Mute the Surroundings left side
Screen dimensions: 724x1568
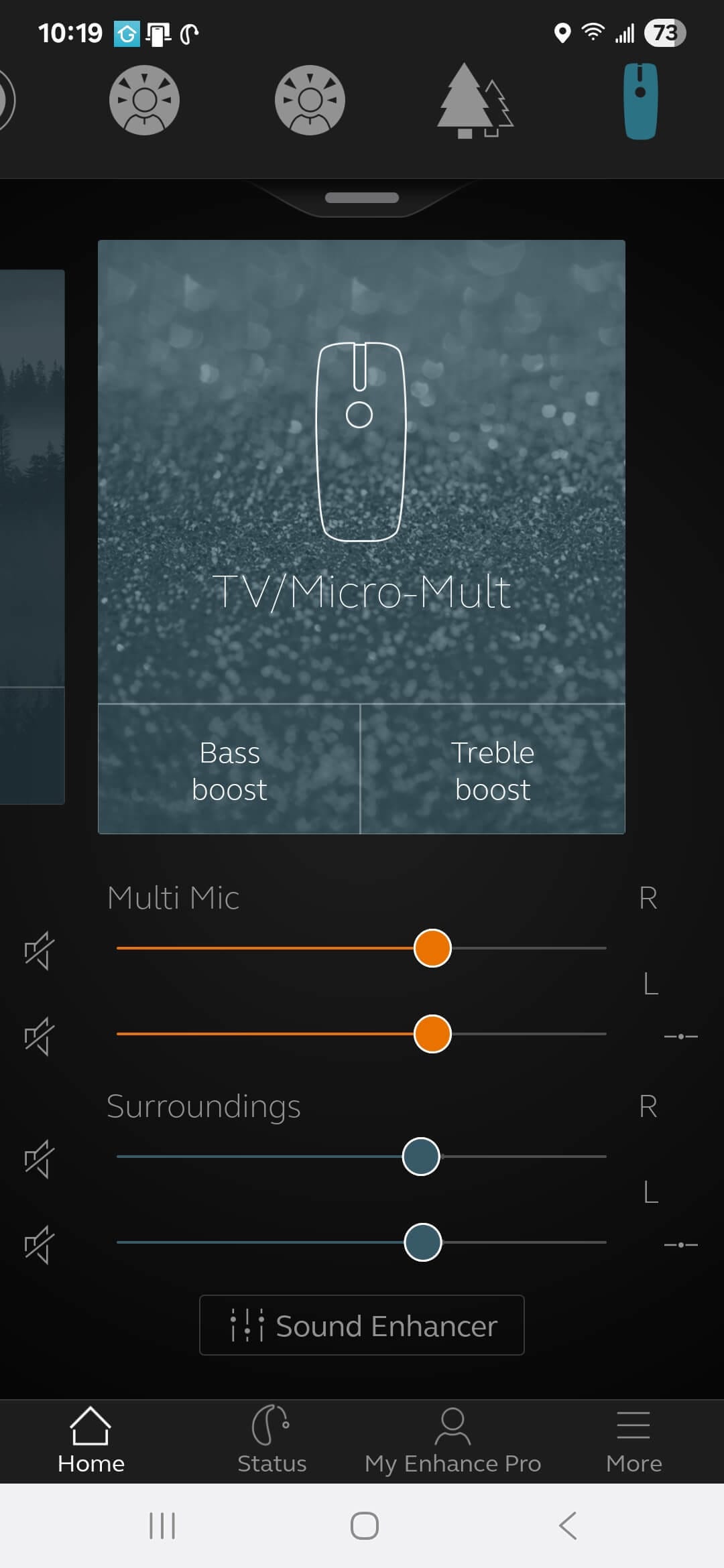coord(39,1244)
